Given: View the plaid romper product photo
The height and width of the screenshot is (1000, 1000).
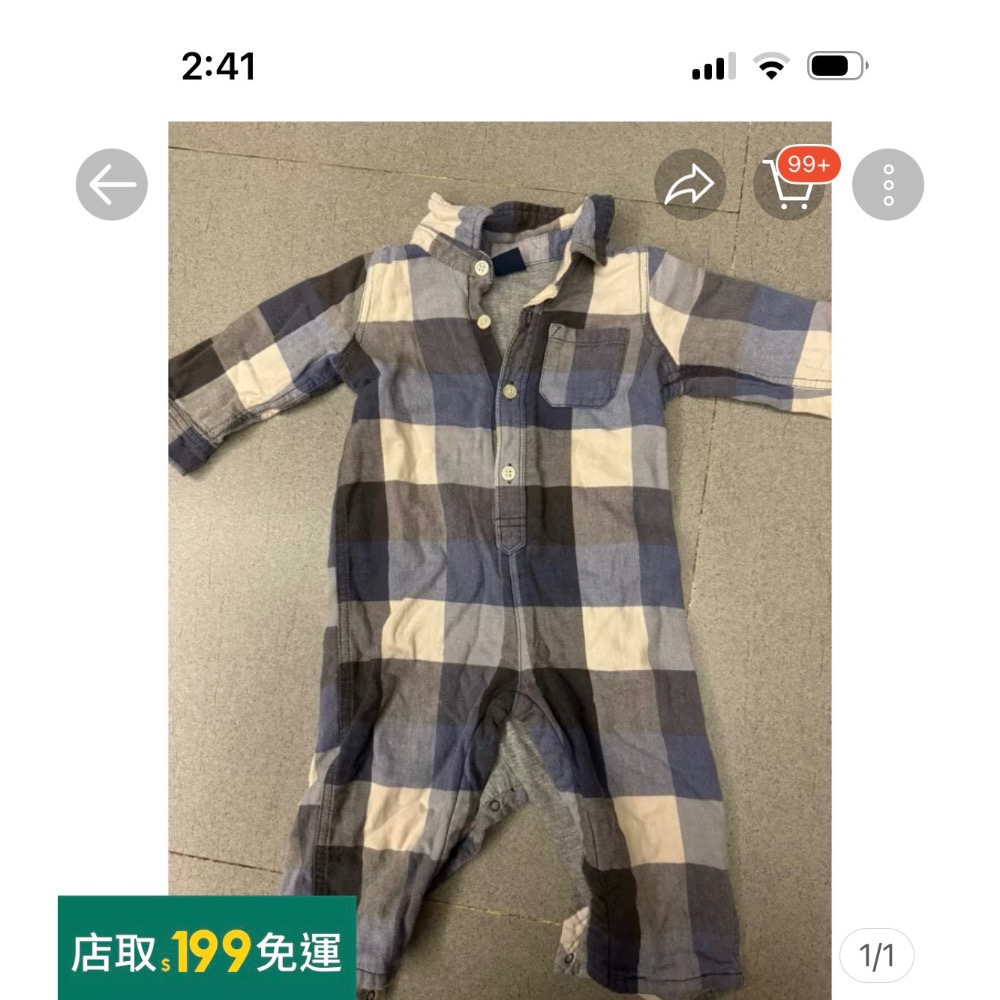Looking at the screenshot, I should coord(500,560).
